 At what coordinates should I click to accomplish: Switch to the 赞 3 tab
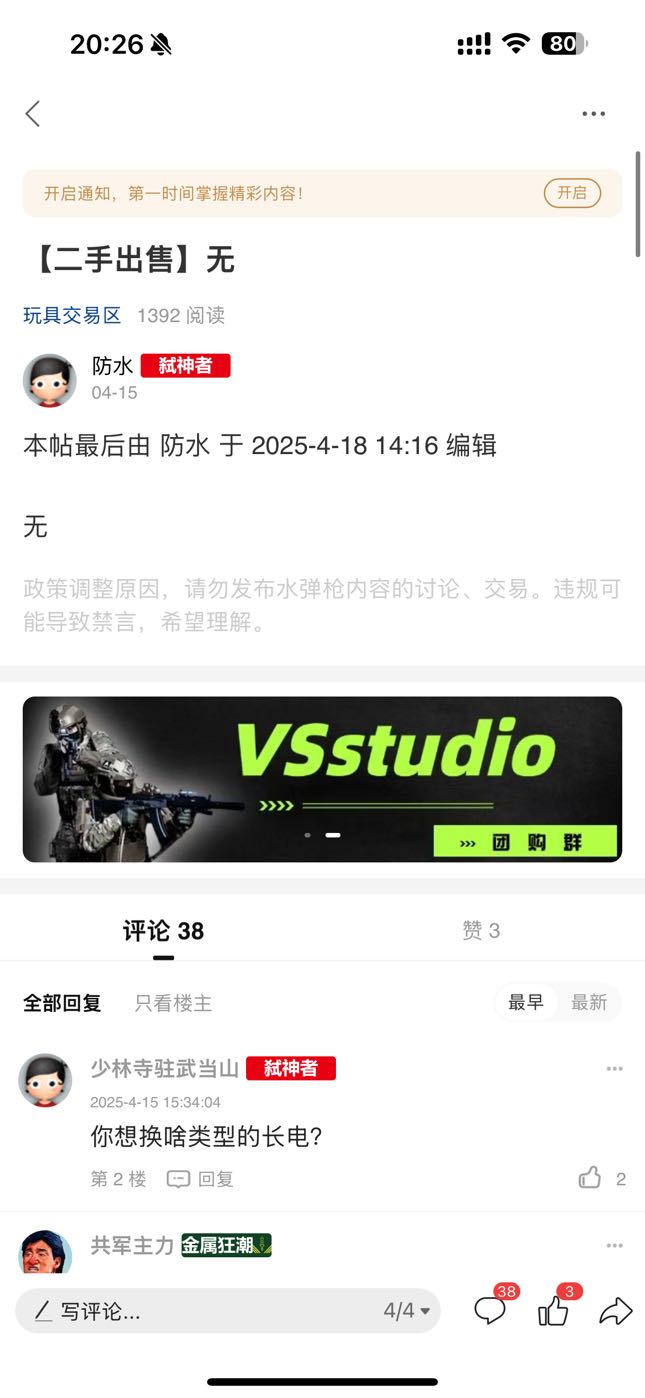tap(480, 931)
